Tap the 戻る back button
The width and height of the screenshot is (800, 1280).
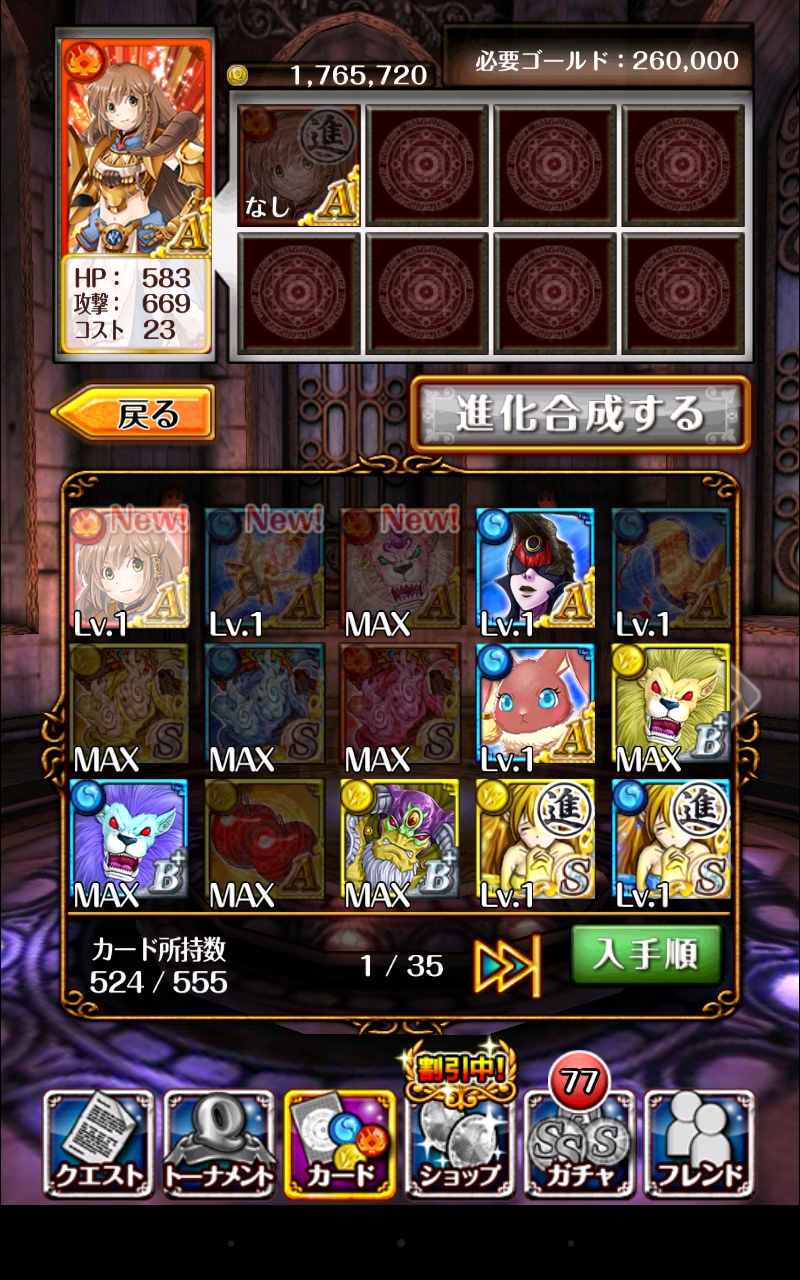click(x=134, y=413)
